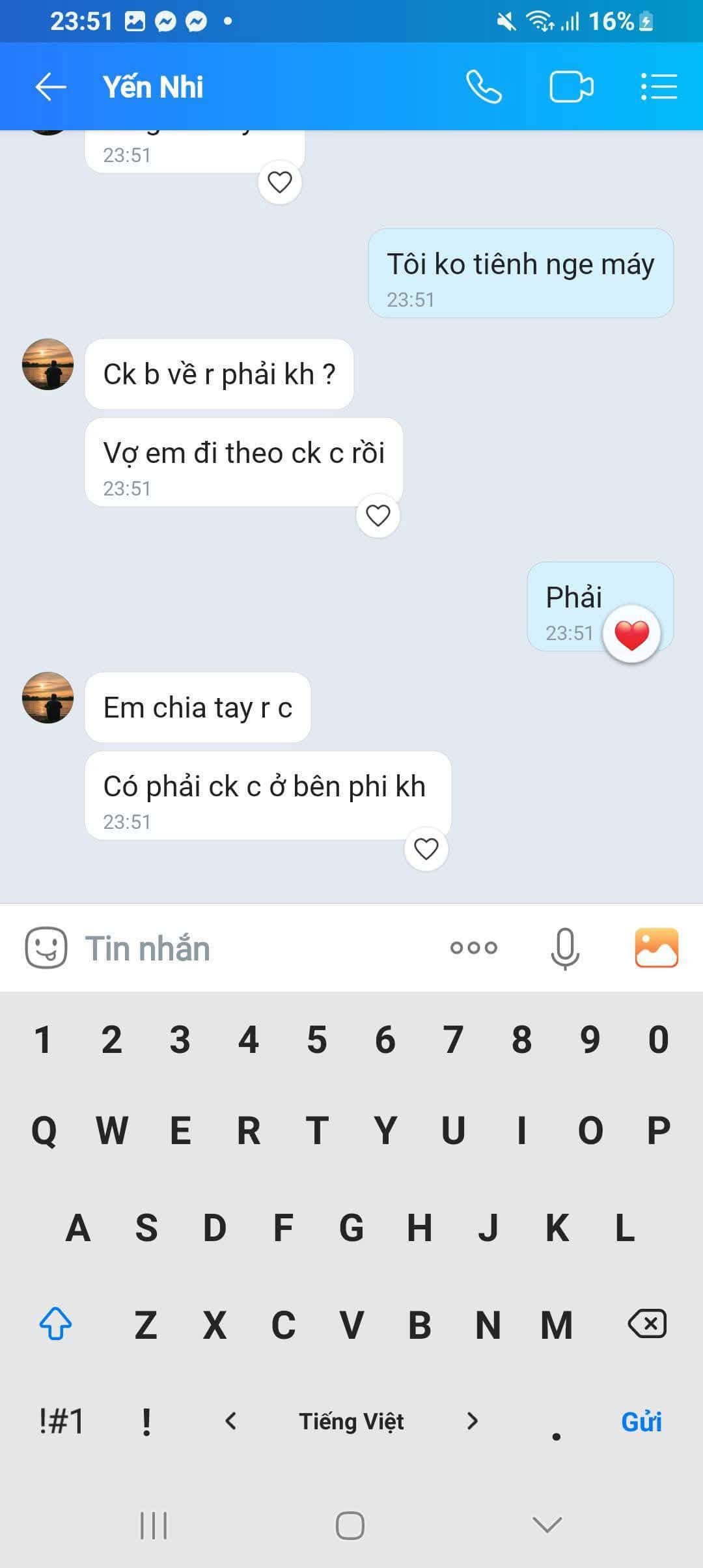Tap the red heart reaction on "Phải"
This screenshot has width=703, height=1568.
631,635
